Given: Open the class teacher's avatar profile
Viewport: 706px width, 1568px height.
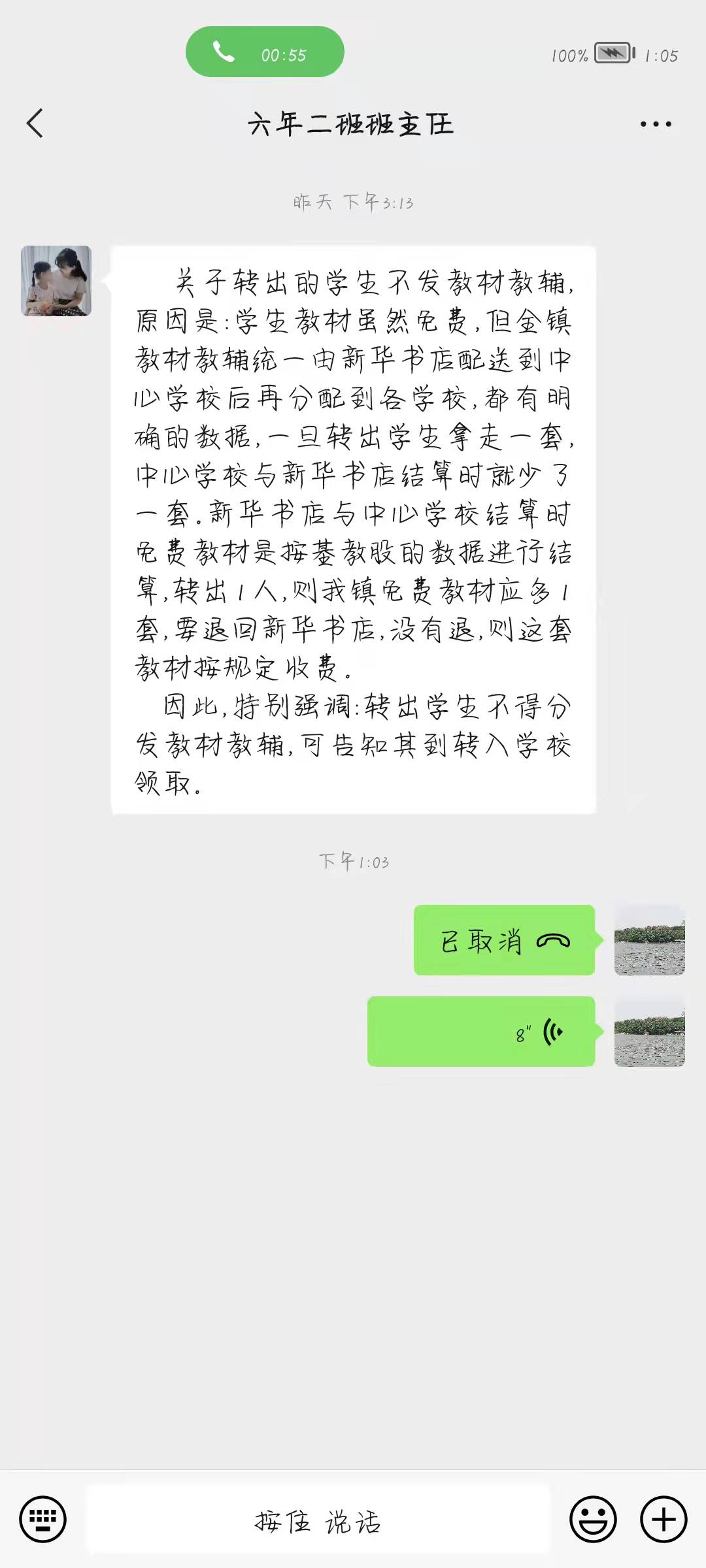Looking at the screenshot, I should [x=56, y=281].
